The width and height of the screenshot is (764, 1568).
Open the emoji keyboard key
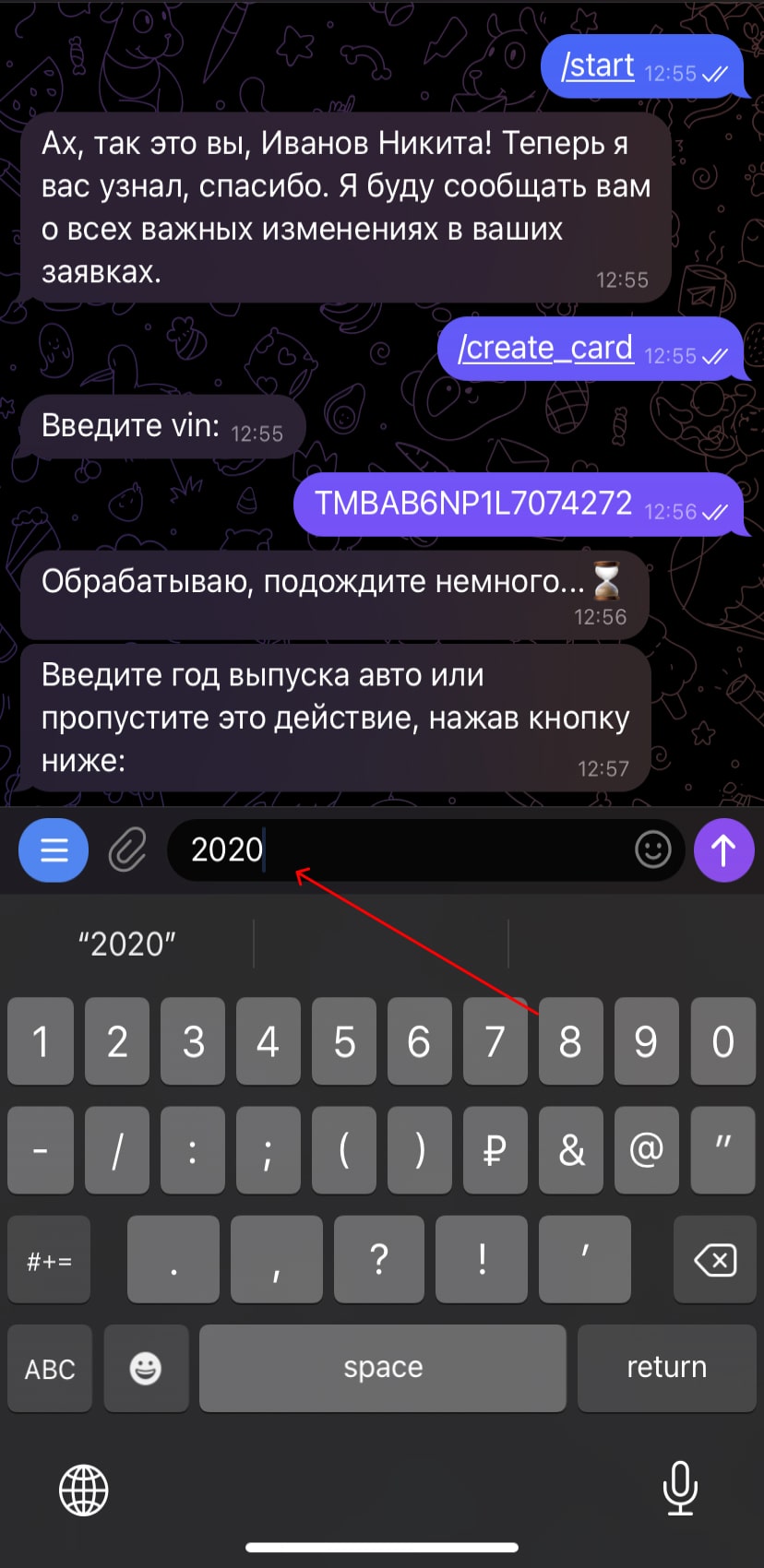[146, 1368]
